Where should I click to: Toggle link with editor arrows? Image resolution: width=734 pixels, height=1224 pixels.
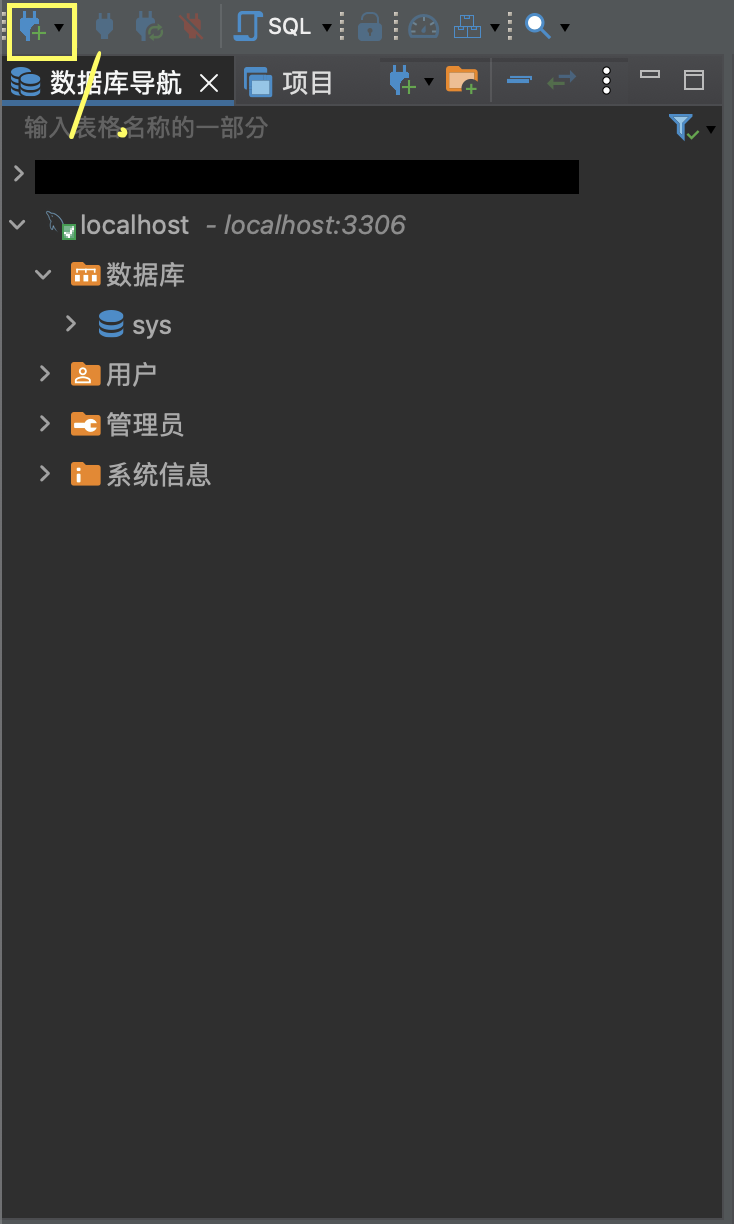pos(562,81)
